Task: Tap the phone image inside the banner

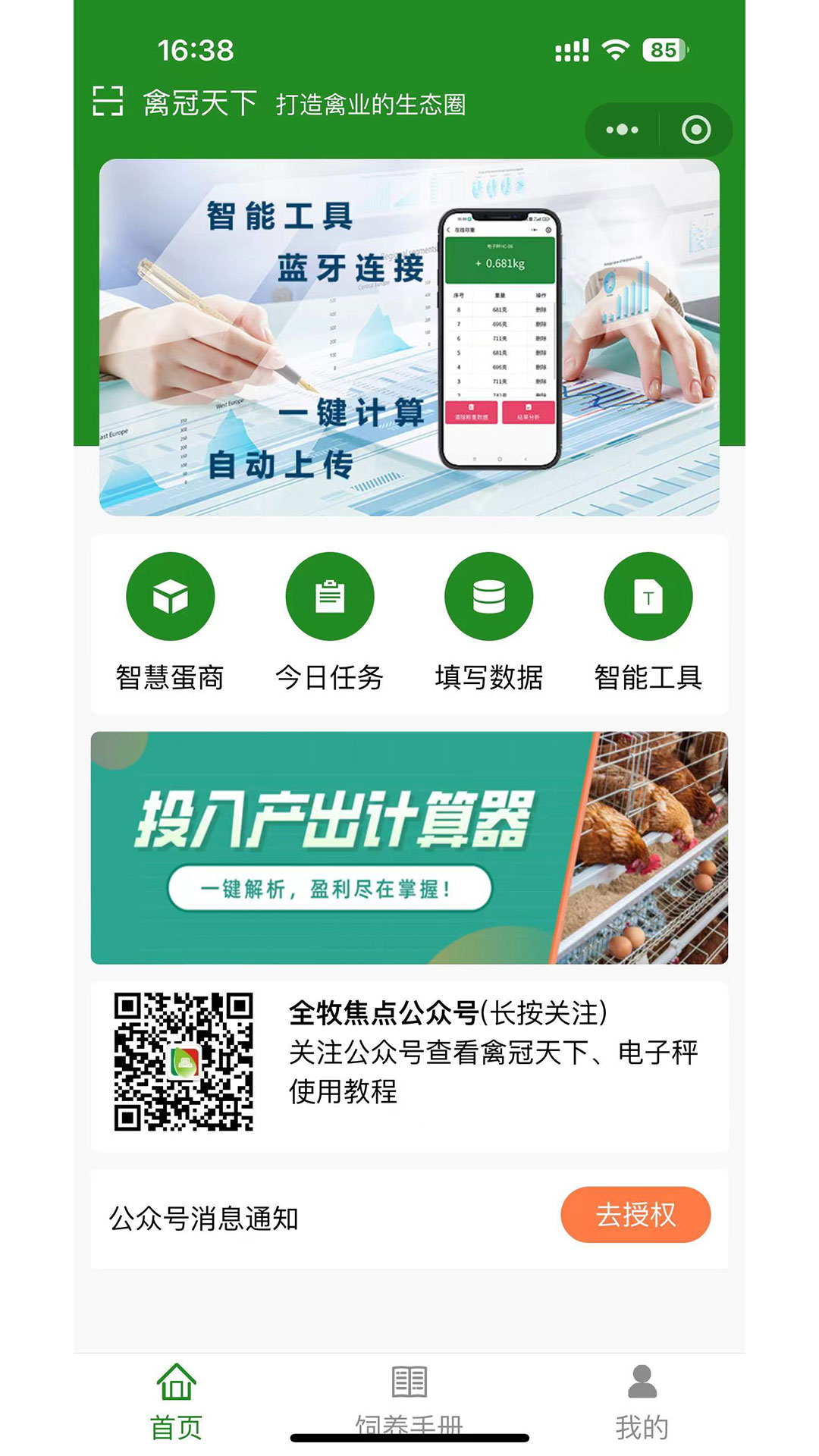Action: [x=497, y=337]
